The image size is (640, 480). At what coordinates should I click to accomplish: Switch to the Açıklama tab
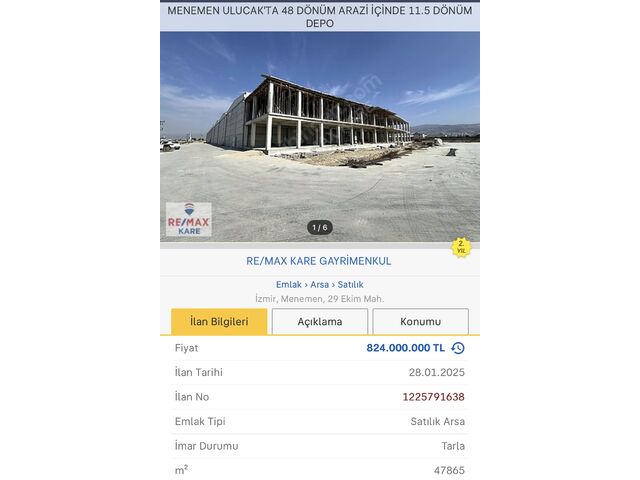tap(320, 322)
